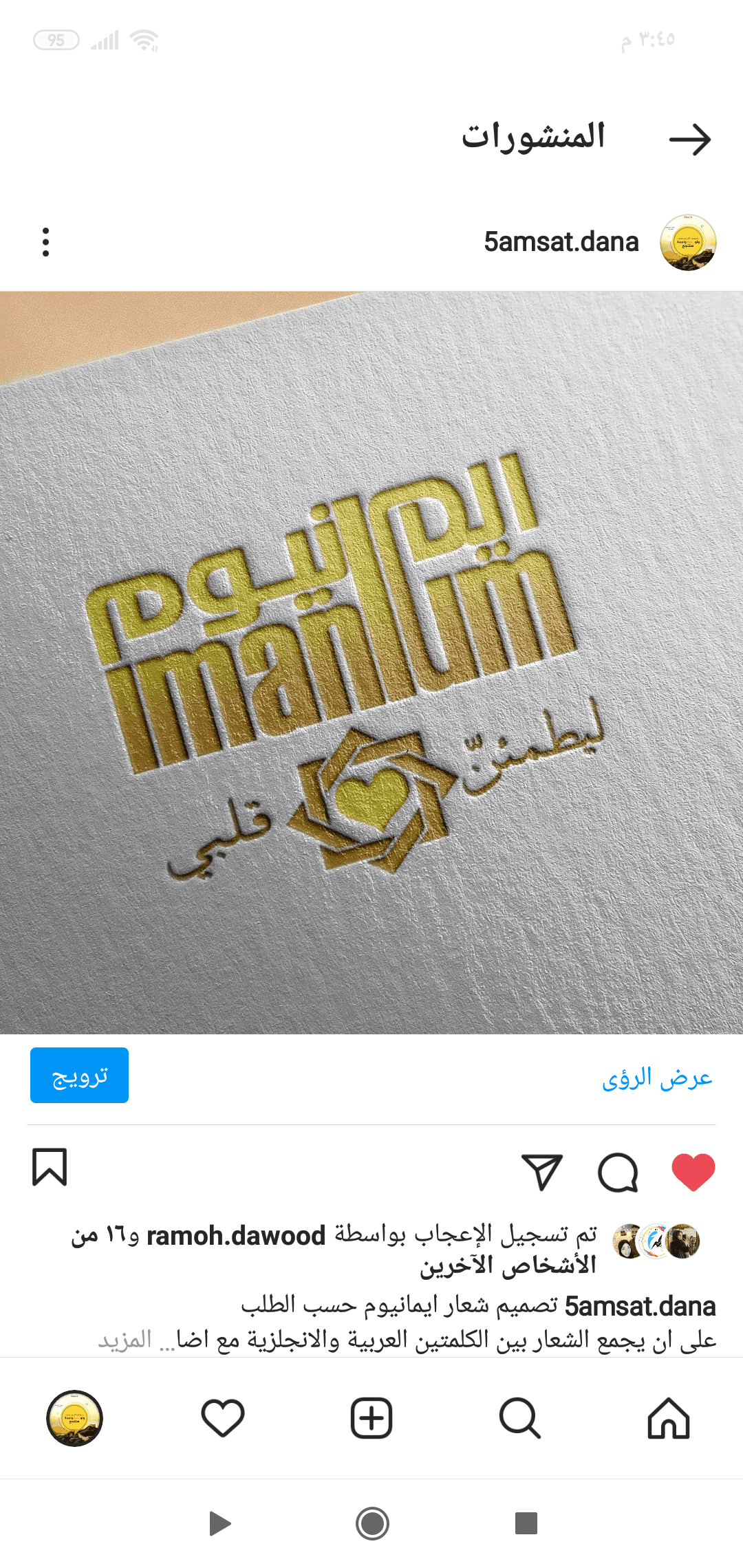The image size is (743, 1568).
Task: Save the post with the bookmark icon
Action: coord(50,1167)
